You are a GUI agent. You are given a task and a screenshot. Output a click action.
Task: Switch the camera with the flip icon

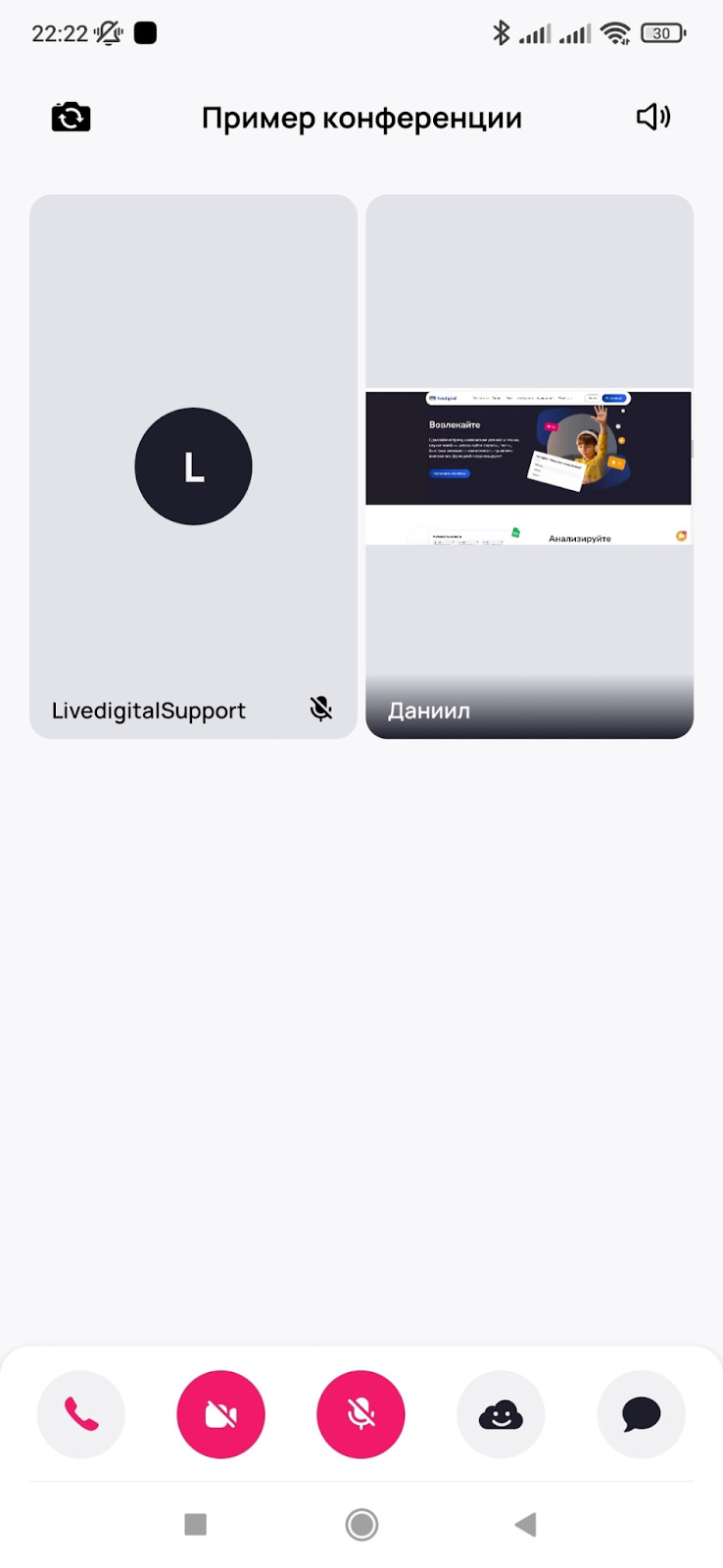[x=71, y=118]
